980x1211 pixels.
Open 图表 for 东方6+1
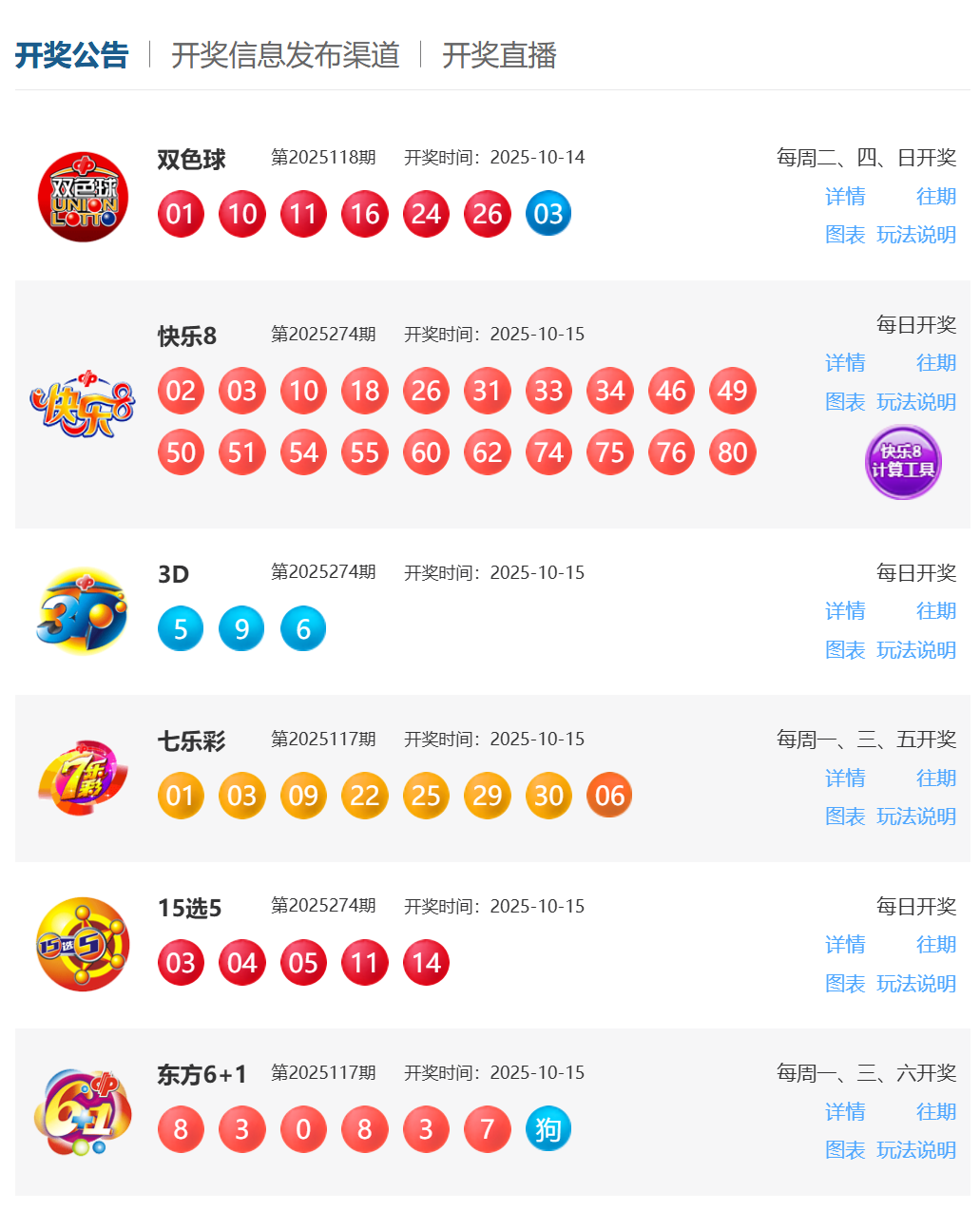click(845, 1150)
